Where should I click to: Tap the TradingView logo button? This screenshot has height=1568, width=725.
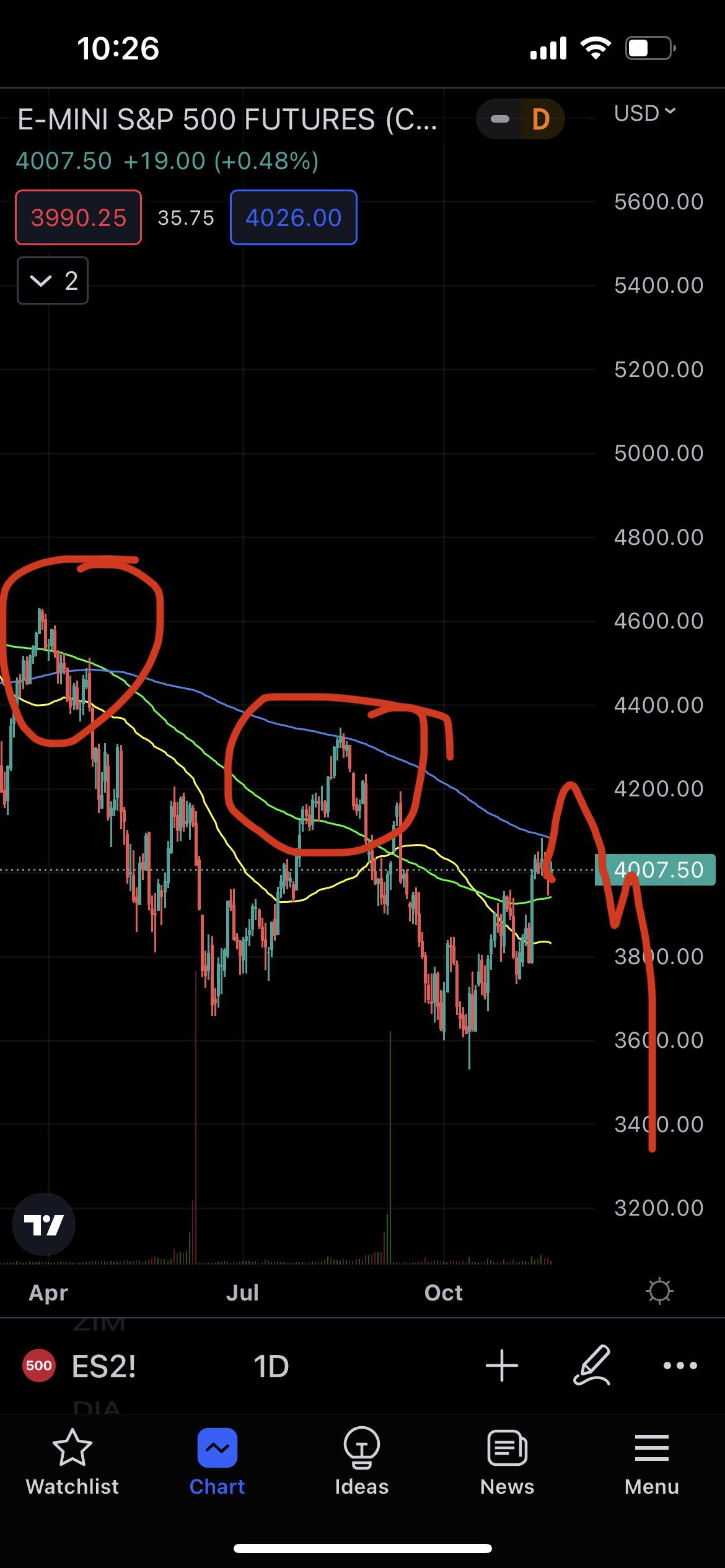click(x=43, y=1224)
